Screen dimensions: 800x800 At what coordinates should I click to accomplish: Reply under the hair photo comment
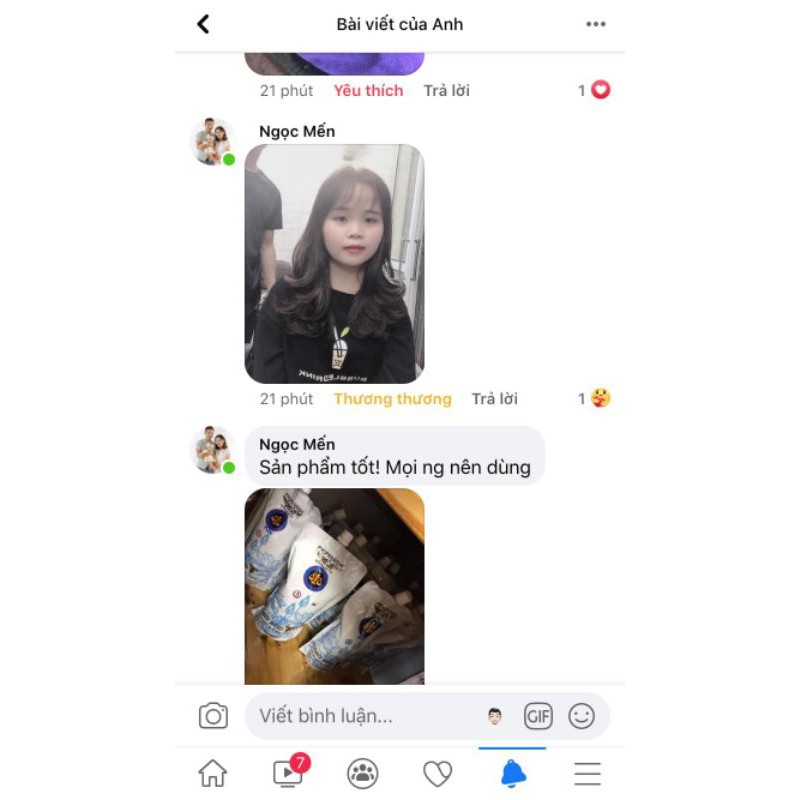point(494,398)
